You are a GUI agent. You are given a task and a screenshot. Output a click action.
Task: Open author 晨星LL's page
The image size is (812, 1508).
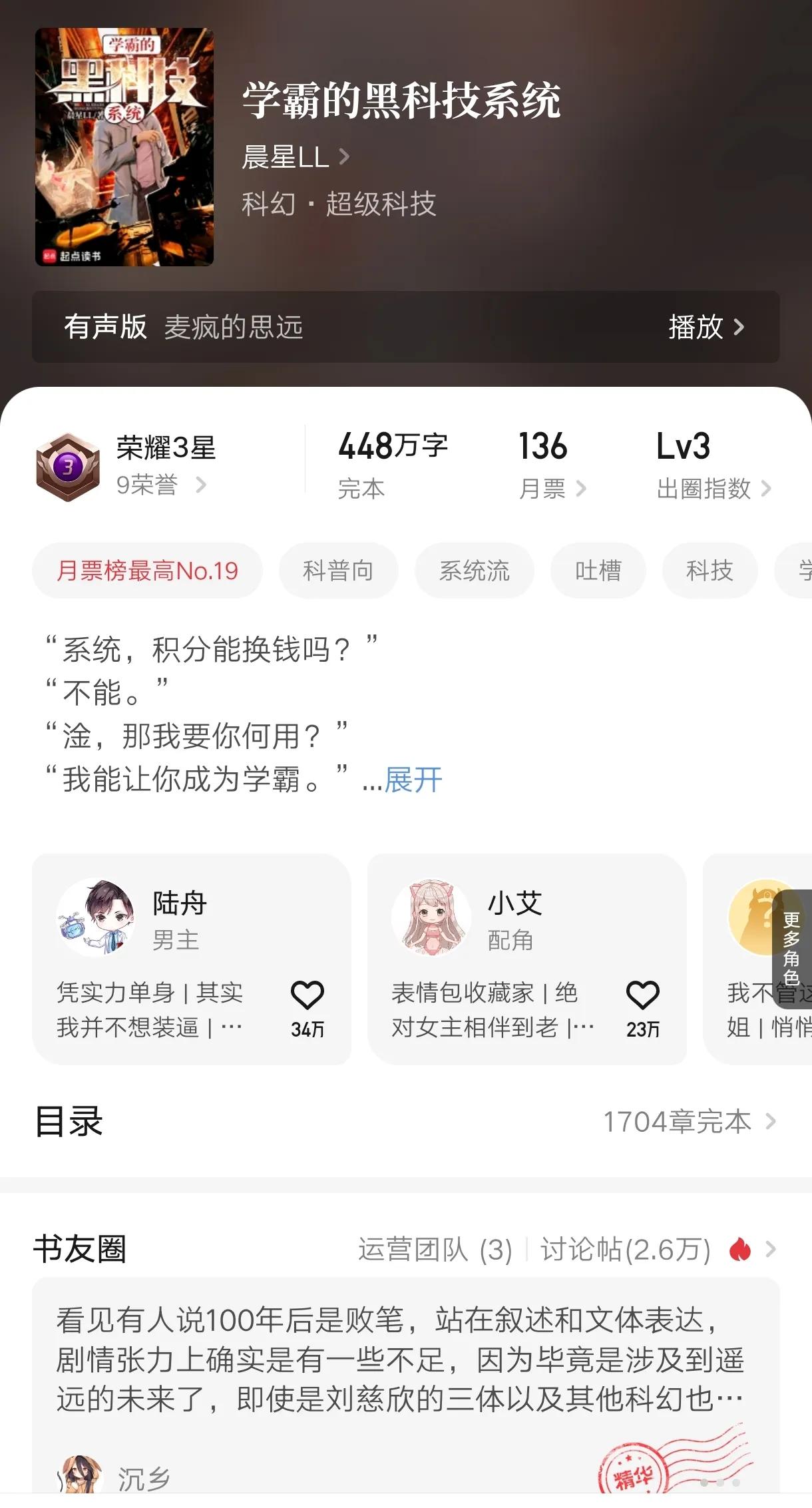pyautogui.click(x=296, y=157)
